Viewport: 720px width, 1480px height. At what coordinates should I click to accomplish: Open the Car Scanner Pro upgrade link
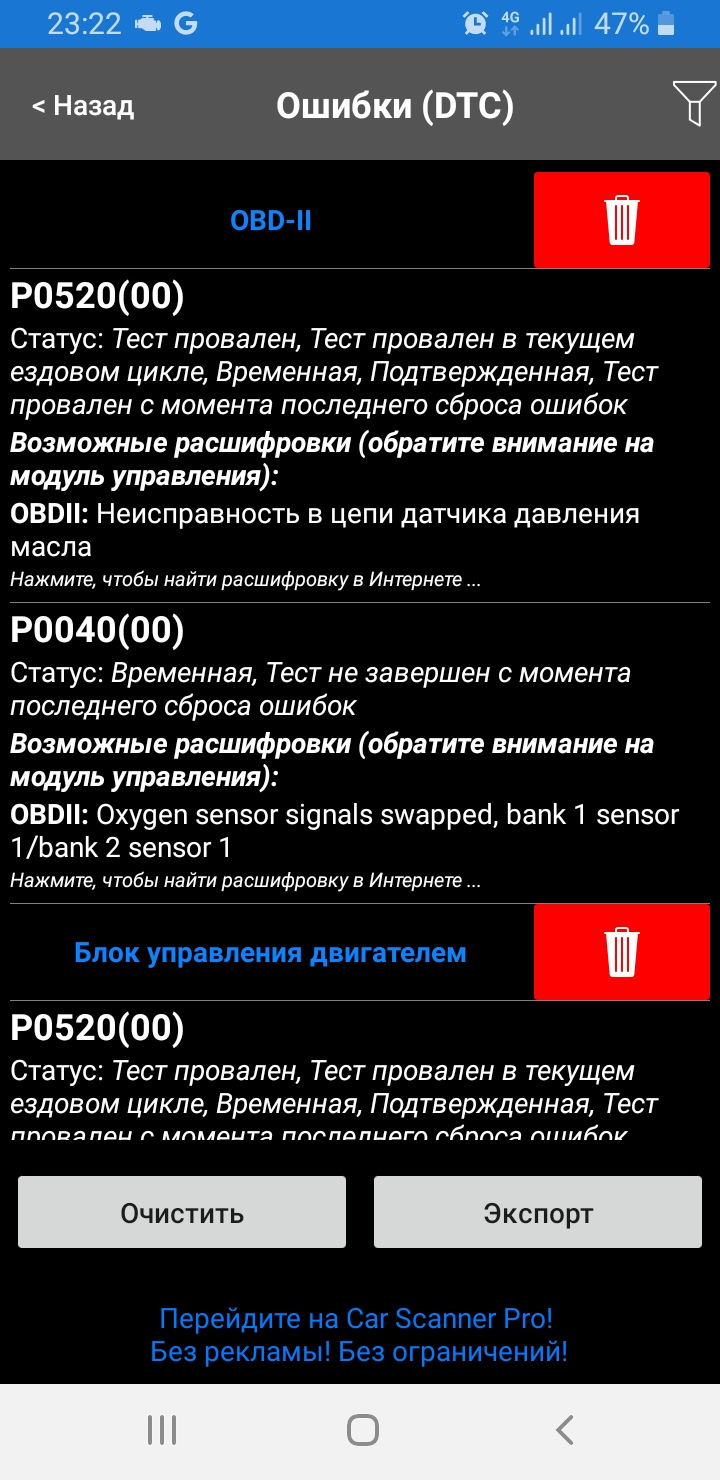tap(358, 1335)
